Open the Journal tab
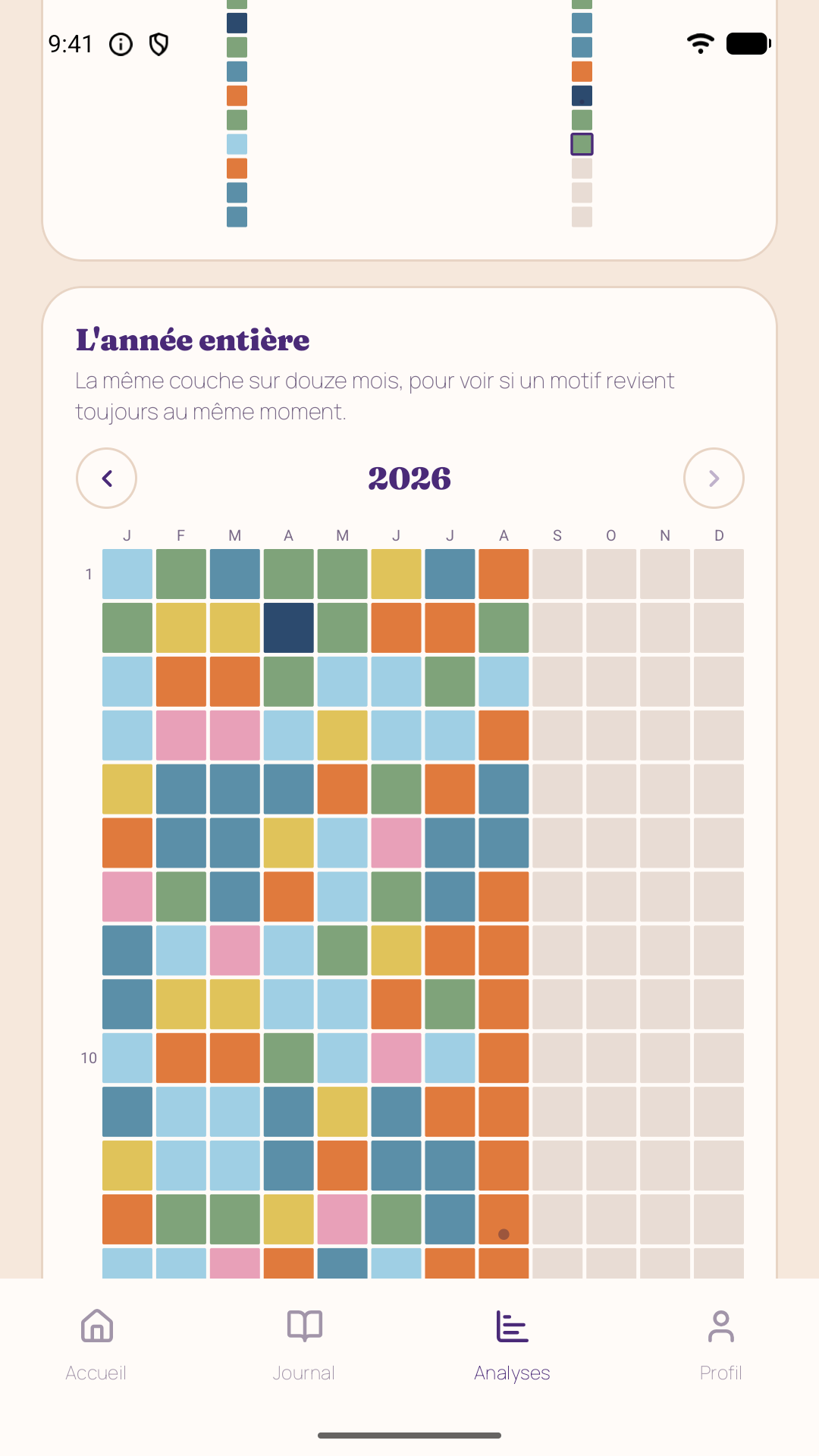This screenshot has height=1456, width=819. point(304,1345)
